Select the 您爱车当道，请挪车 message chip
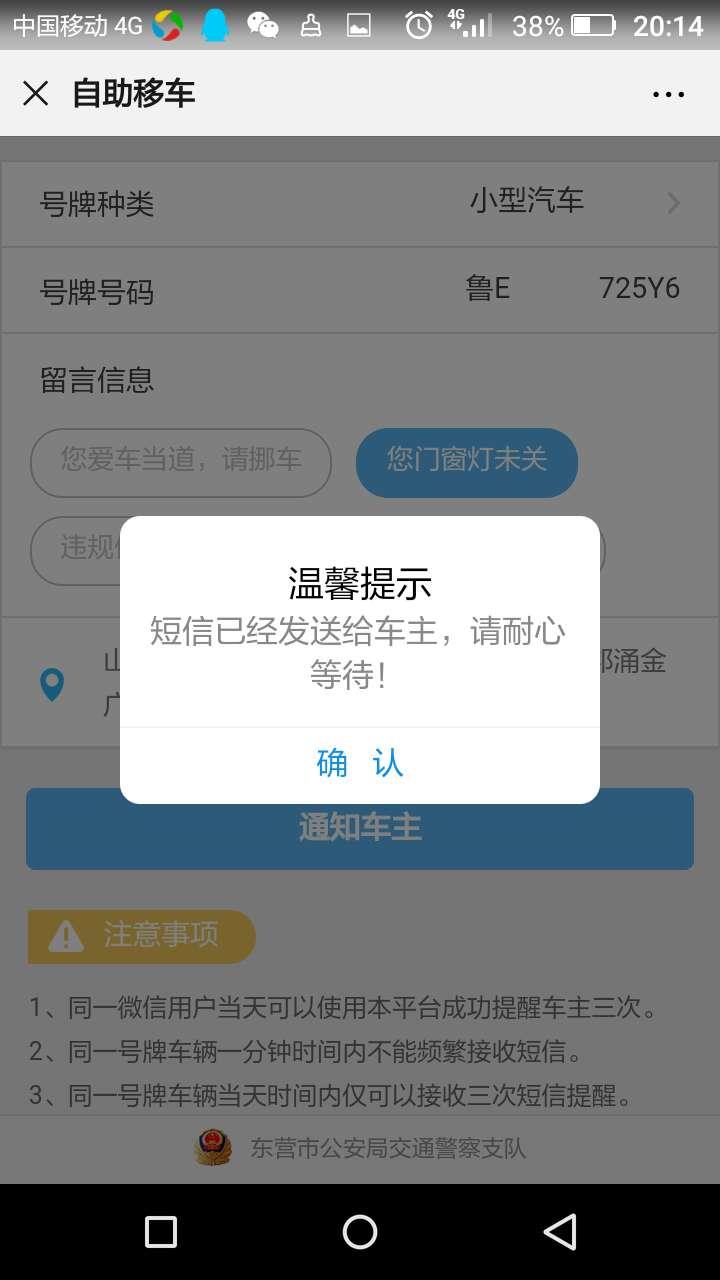The image size is (720, 1280). (x=181, y=462)
